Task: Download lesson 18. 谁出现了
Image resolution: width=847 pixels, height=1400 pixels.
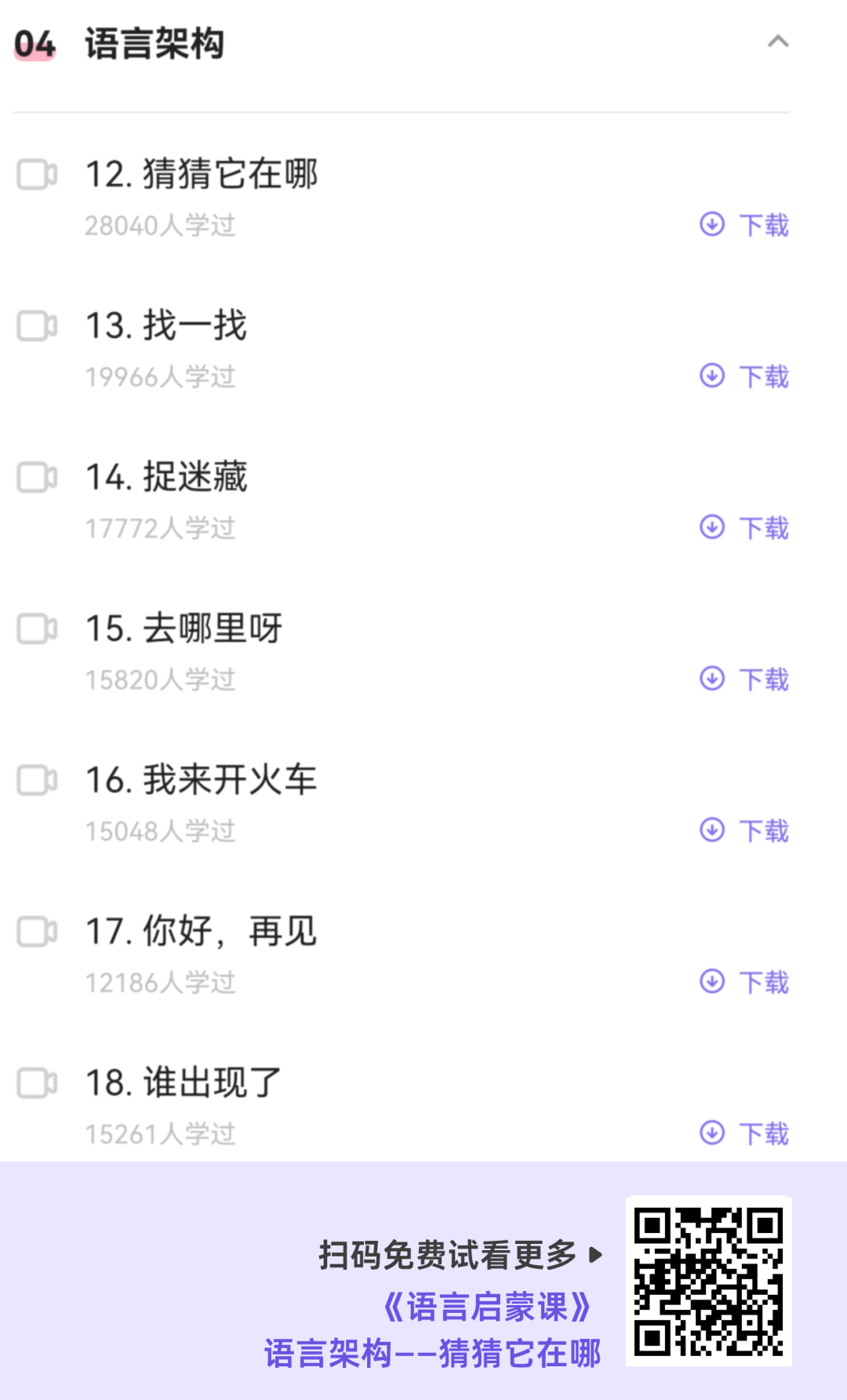Action: (744, 1133)
